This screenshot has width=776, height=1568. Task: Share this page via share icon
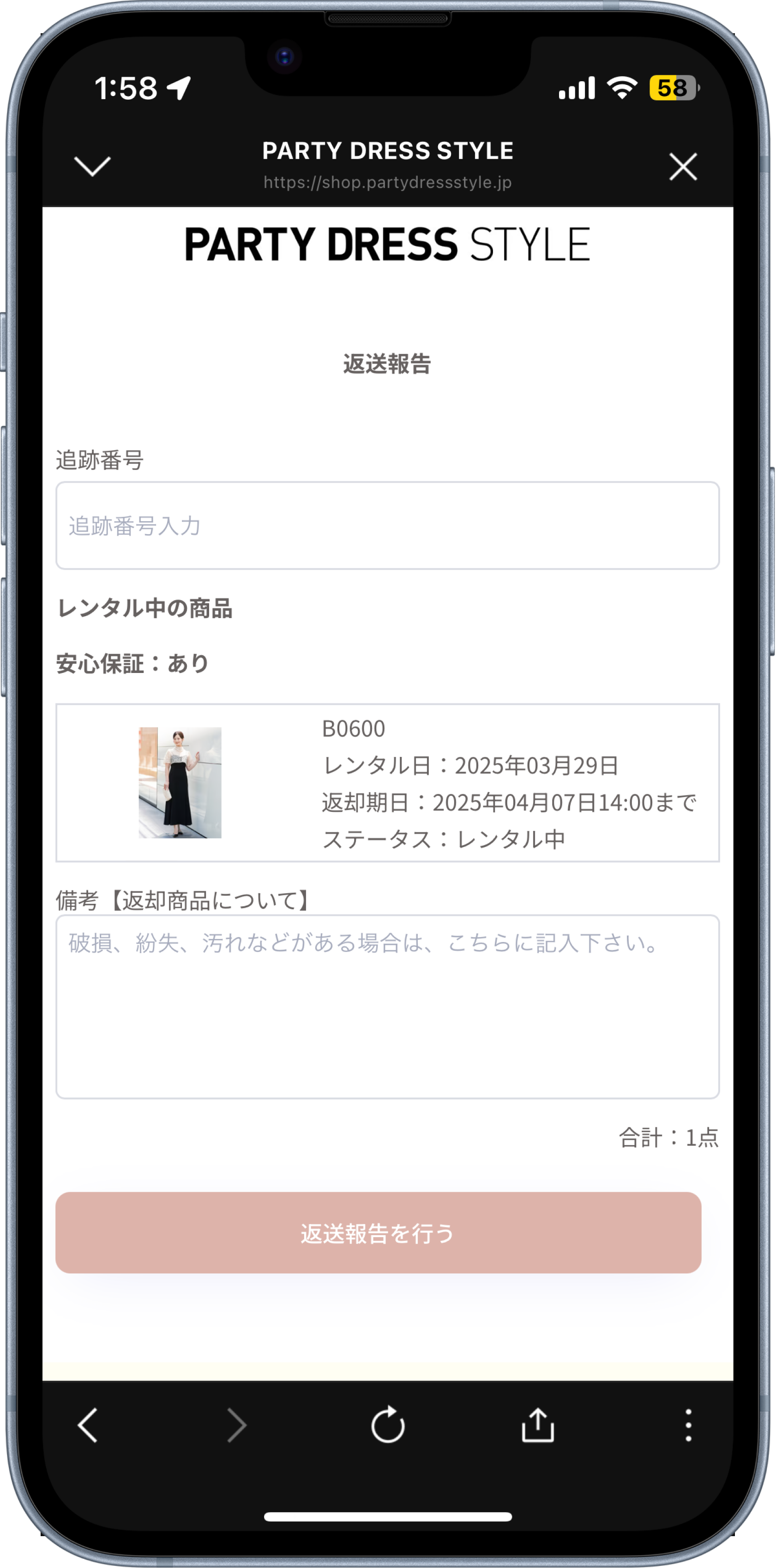(538, 1425)
